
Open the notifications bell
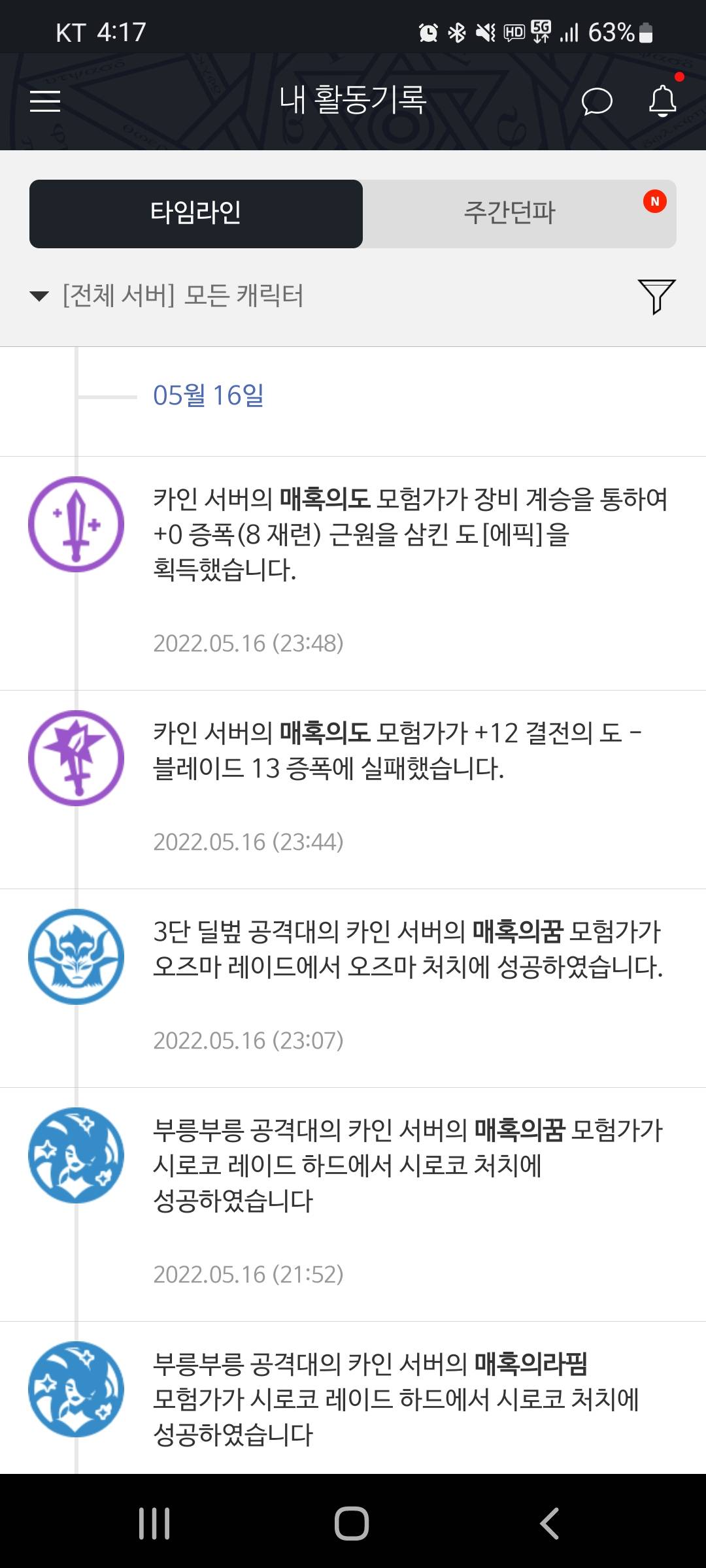pyautogui.click(x=662, y=101)
